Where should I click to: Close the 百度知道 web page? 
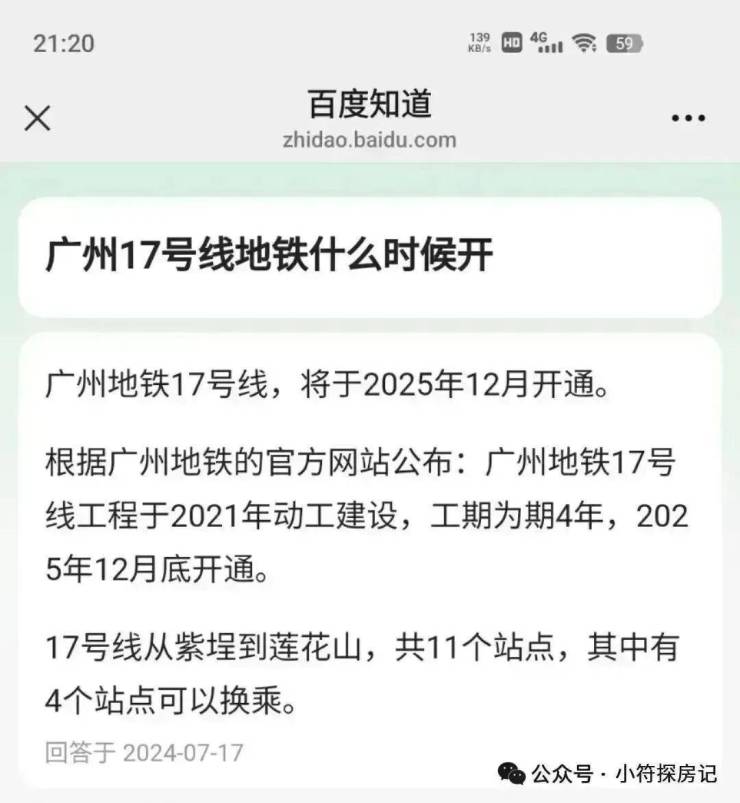pos(37,118)
